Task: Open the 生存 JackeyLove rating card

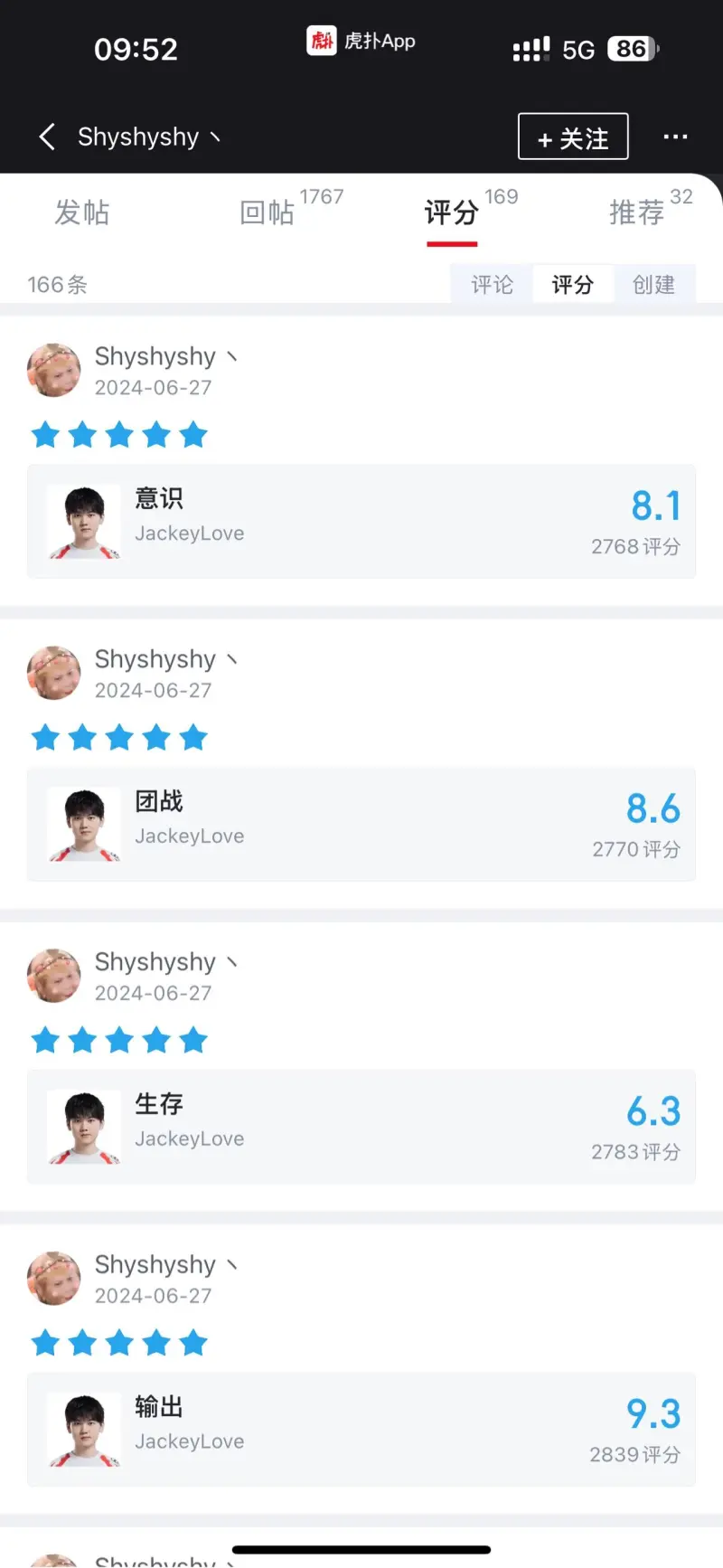Action: (x=361, y=1127)
